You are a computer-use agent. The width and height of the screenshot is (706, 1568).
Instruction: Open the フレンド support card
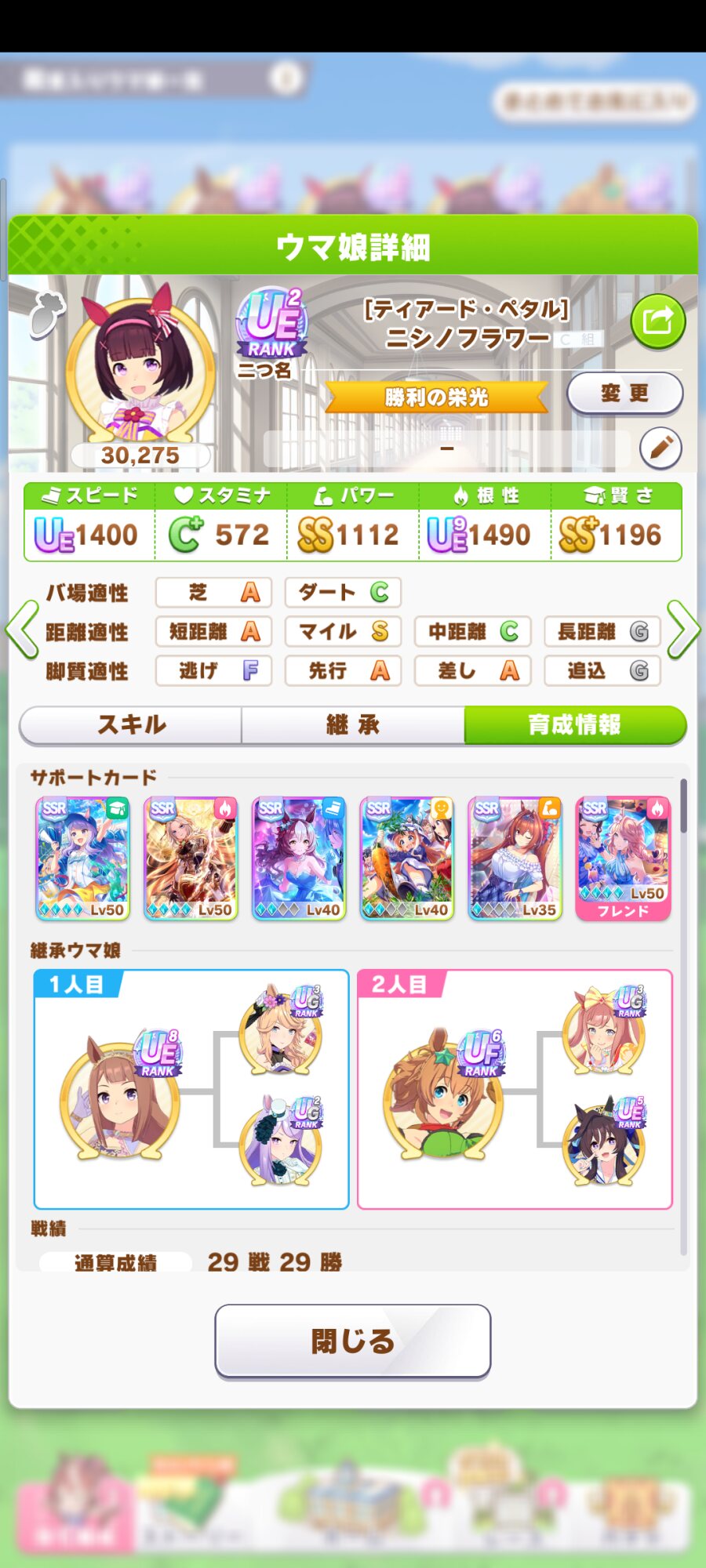click(x=623, y=858)
